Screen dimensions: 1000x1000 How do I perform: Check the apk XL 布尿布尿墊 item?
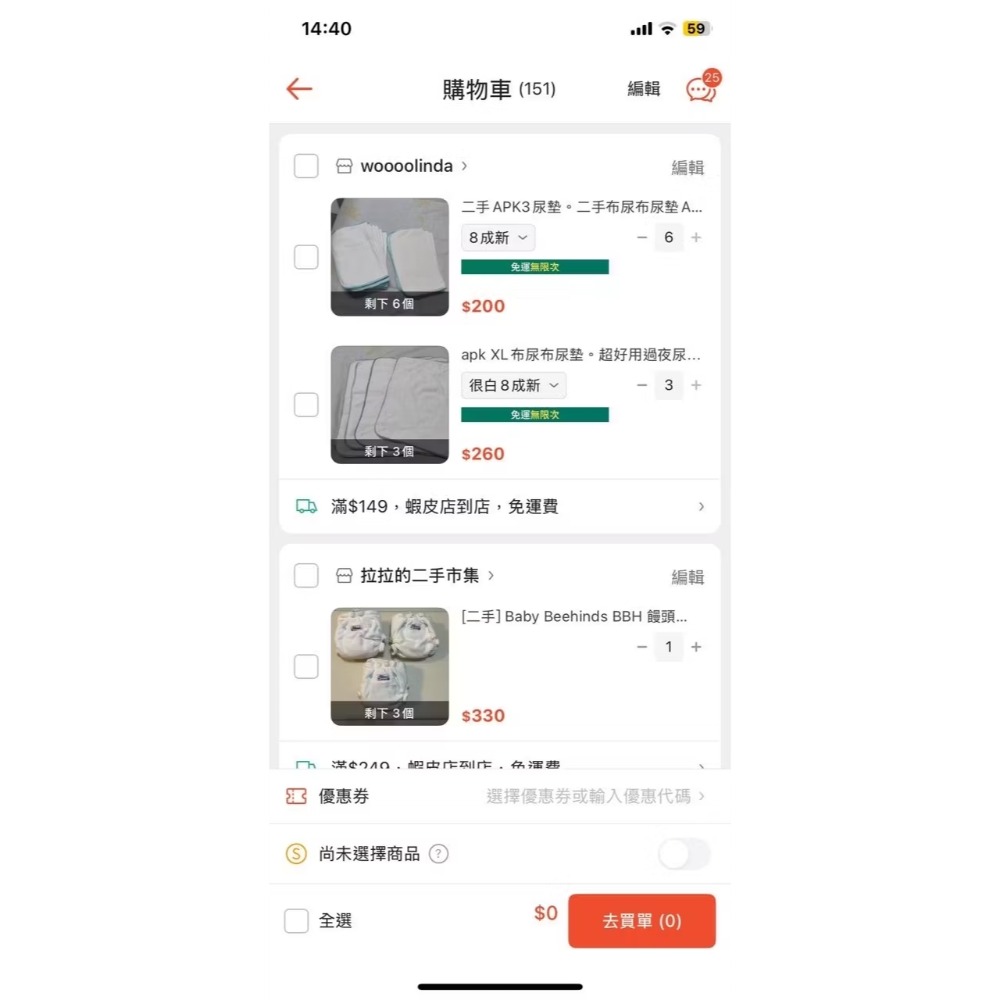[306, 405]
